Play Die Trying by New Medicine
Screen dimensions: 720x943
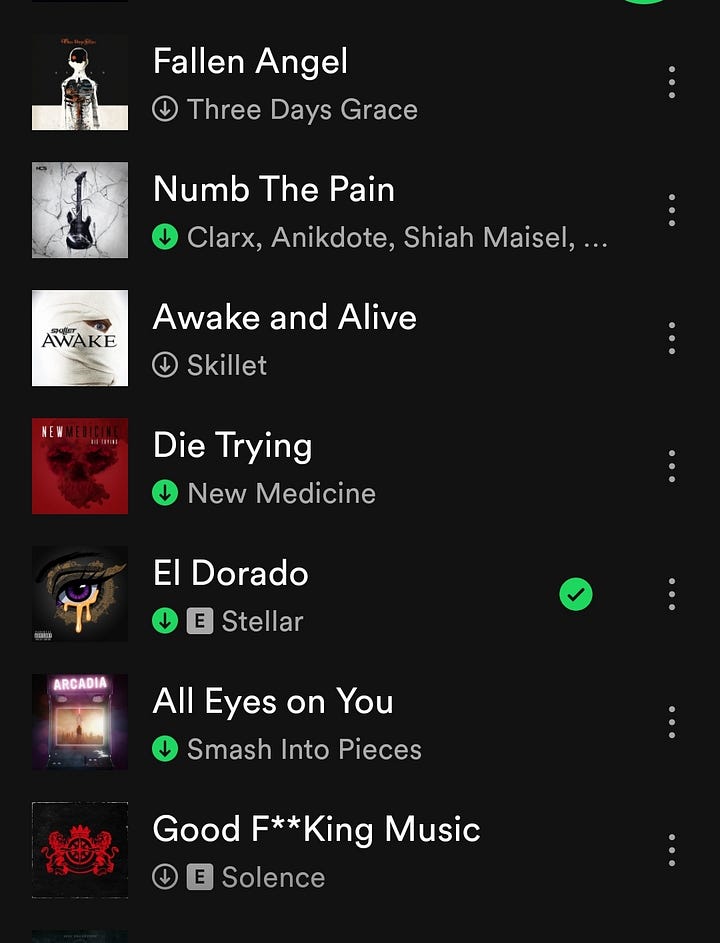click(232, 446)
